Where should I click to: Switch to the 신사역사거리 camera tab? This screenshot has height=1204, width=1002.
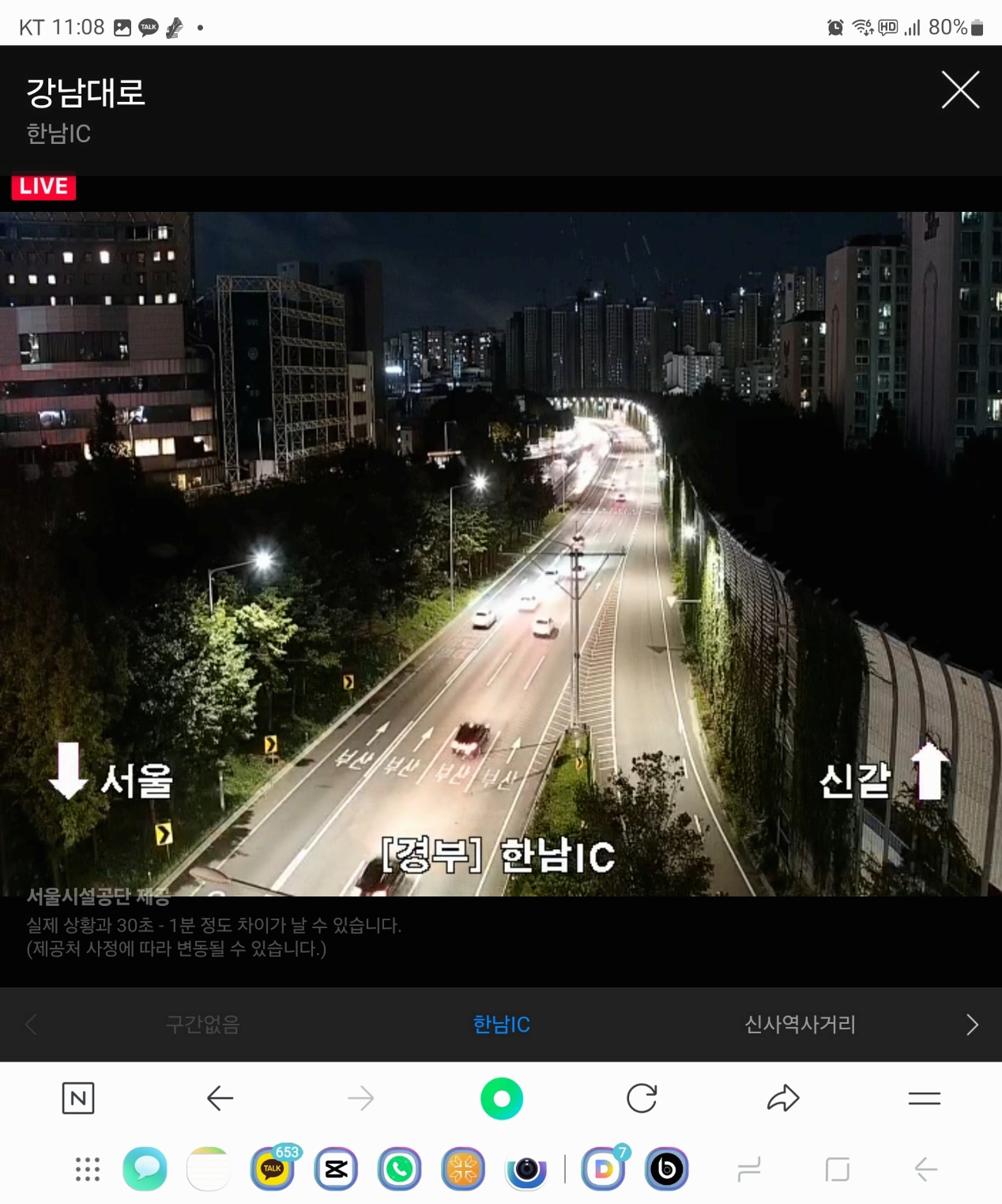pos(801,1025)
